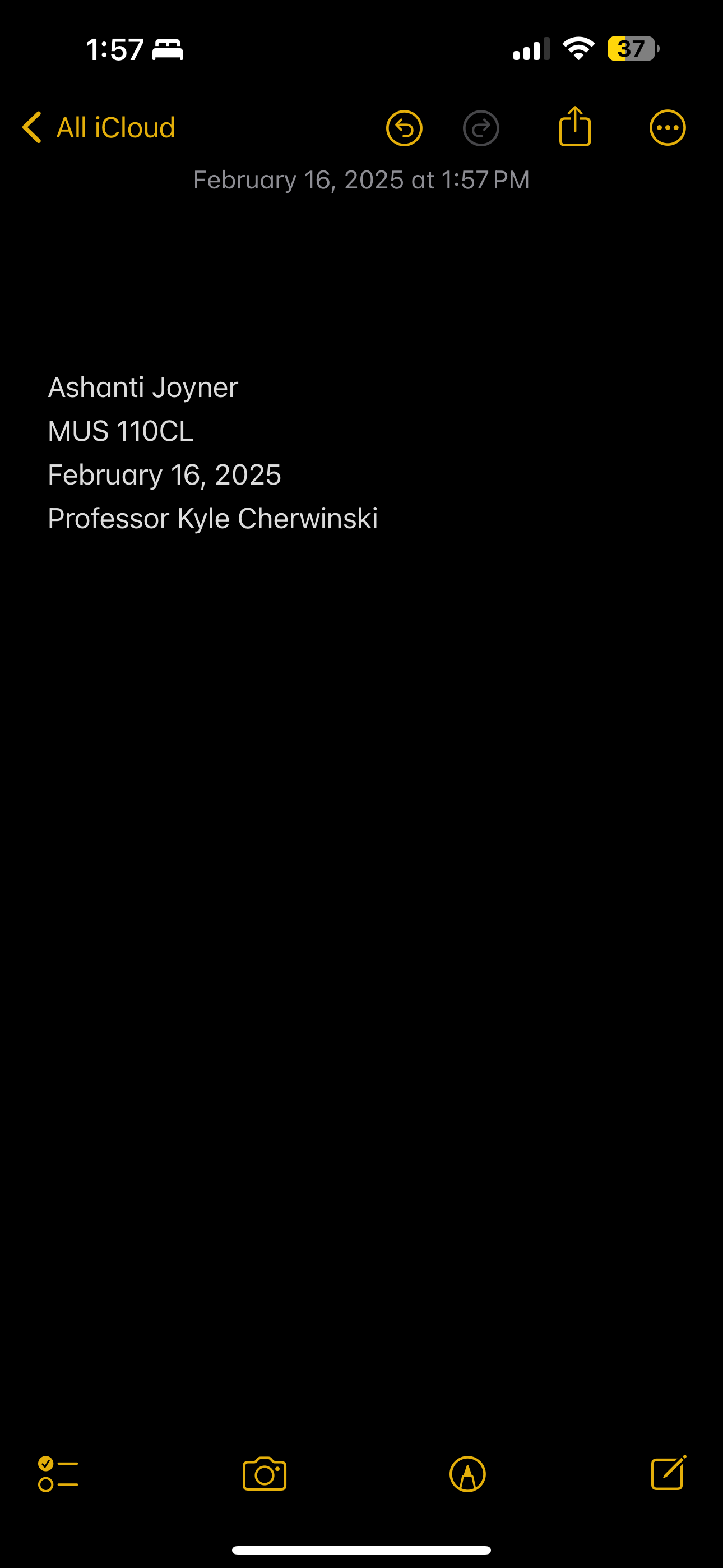Tap the redo arrow icon

click(481, 128)
